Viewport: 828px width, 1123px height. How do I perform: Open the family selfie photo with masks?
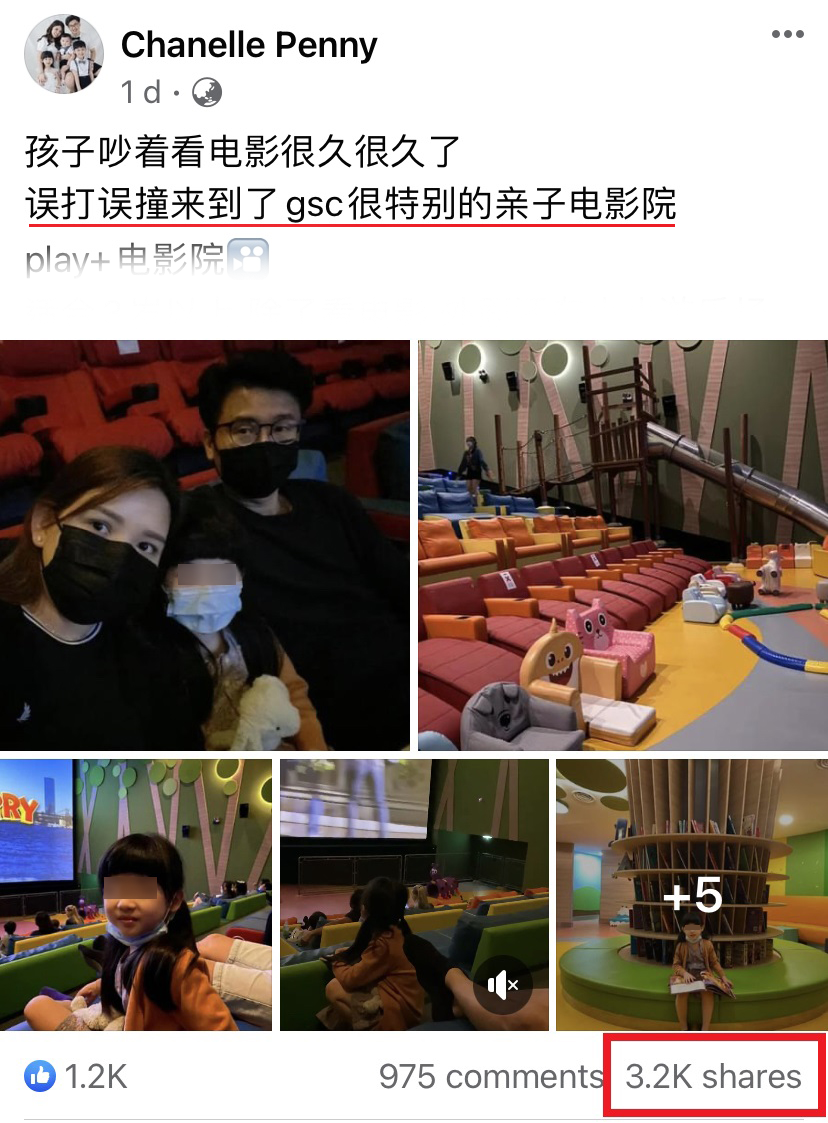(204, 545)
